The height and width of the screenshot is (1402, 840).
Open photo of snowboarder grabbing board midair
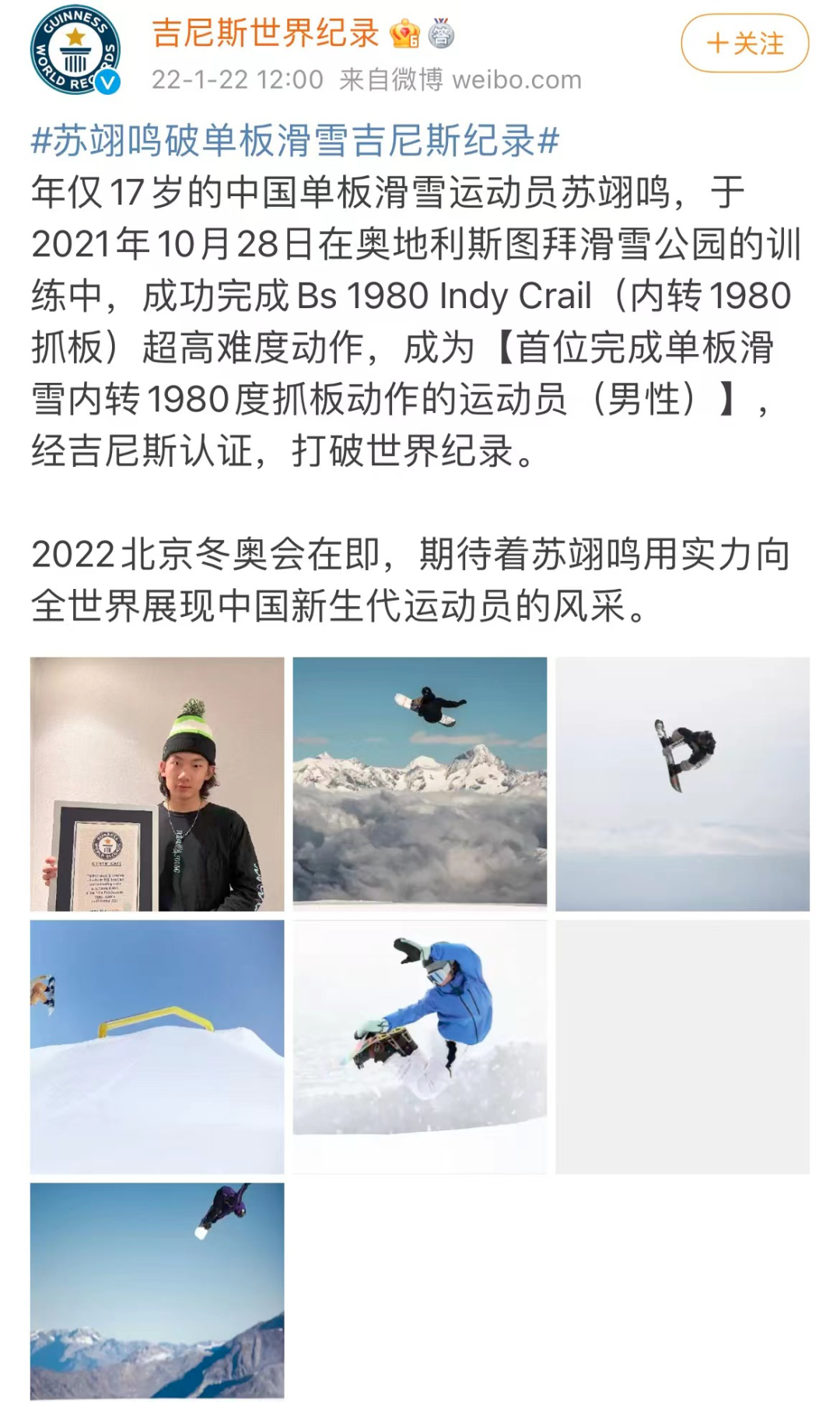point(682,783)
